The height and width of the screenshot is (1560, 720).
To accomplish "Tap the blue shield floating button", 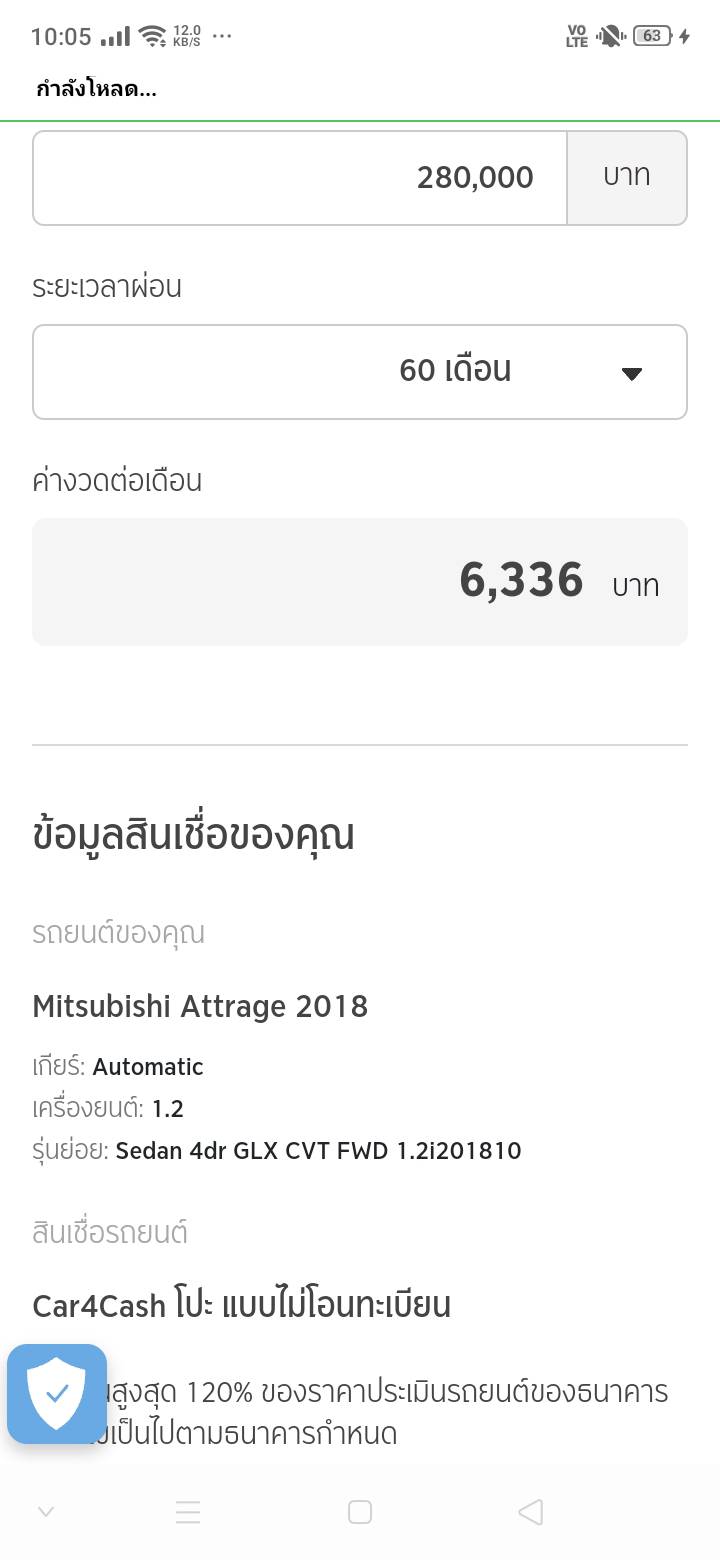I will coord(57,1393).
